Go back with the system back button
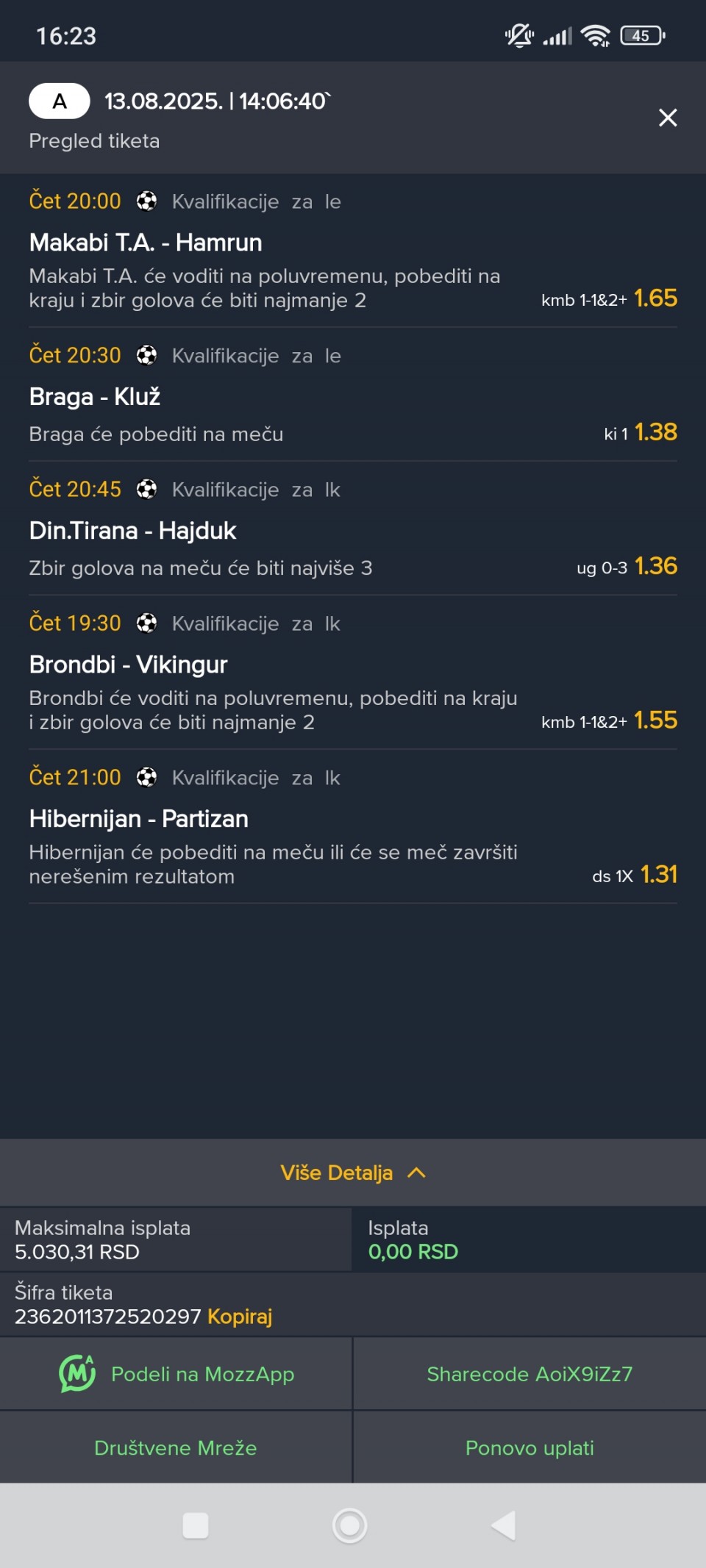706x1568 pixels. tap(504, 1525)
